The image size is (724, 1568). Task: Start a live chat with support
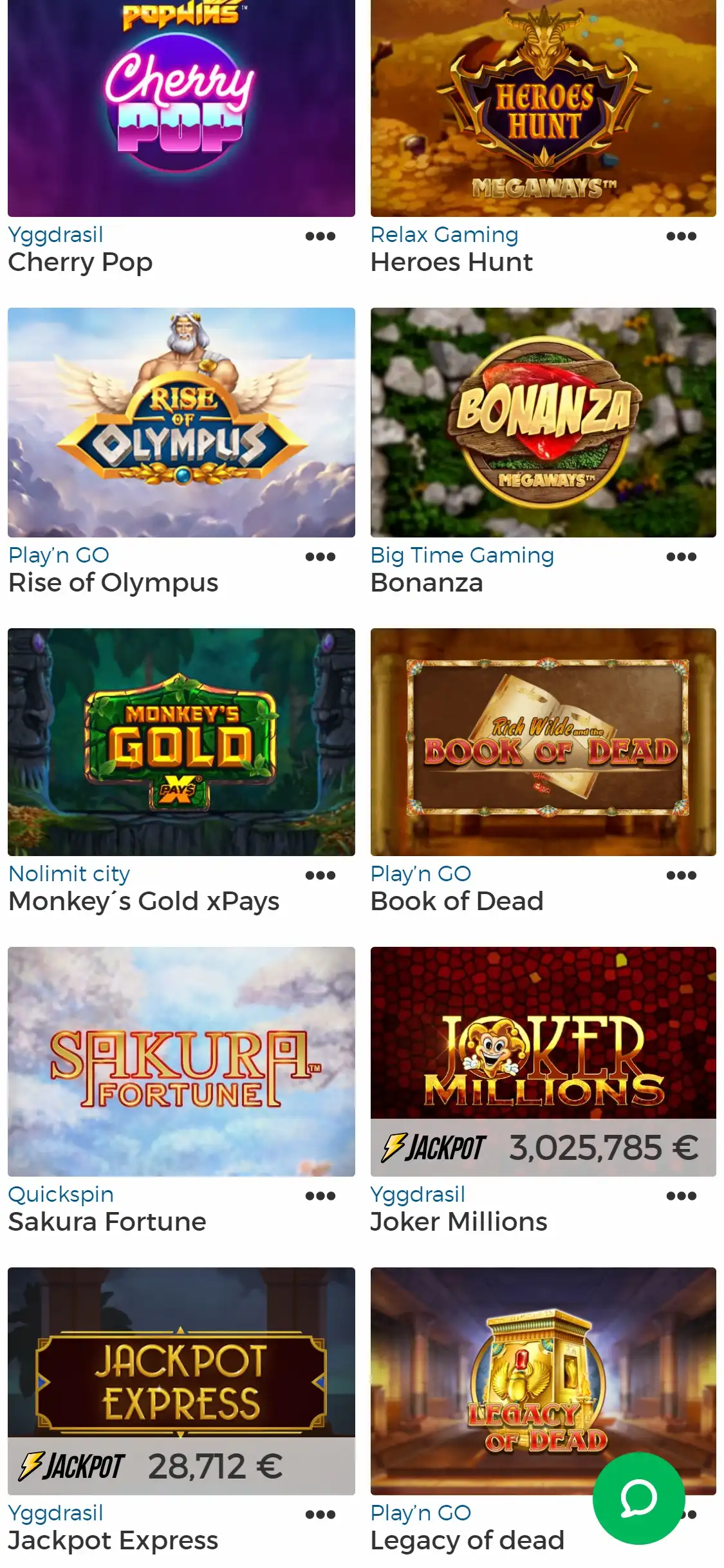click(638, 1498)
